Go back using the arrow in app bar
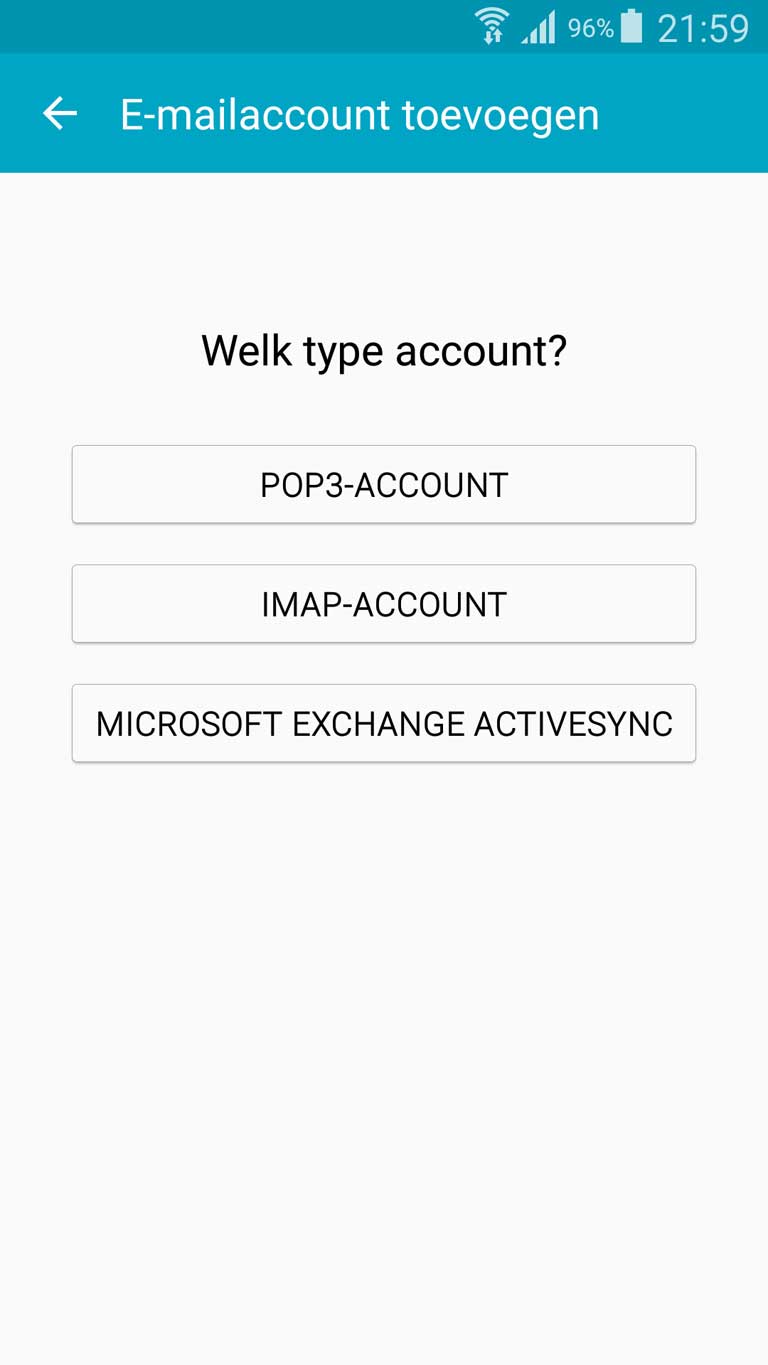The image size is (768, 1365). (60, 114)
